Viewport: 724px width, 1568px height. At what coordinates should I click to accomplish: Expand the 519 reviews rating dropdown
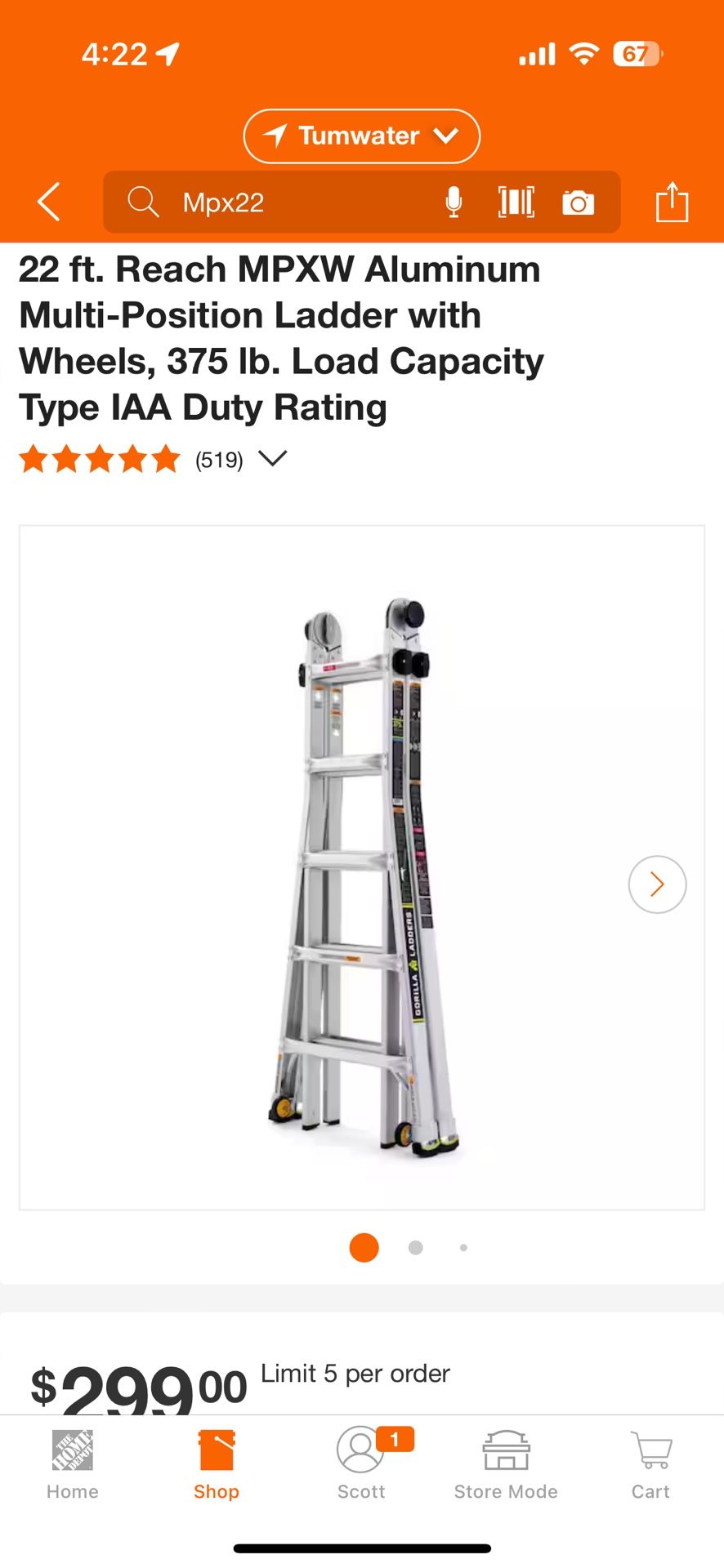(x=272, y=458)
